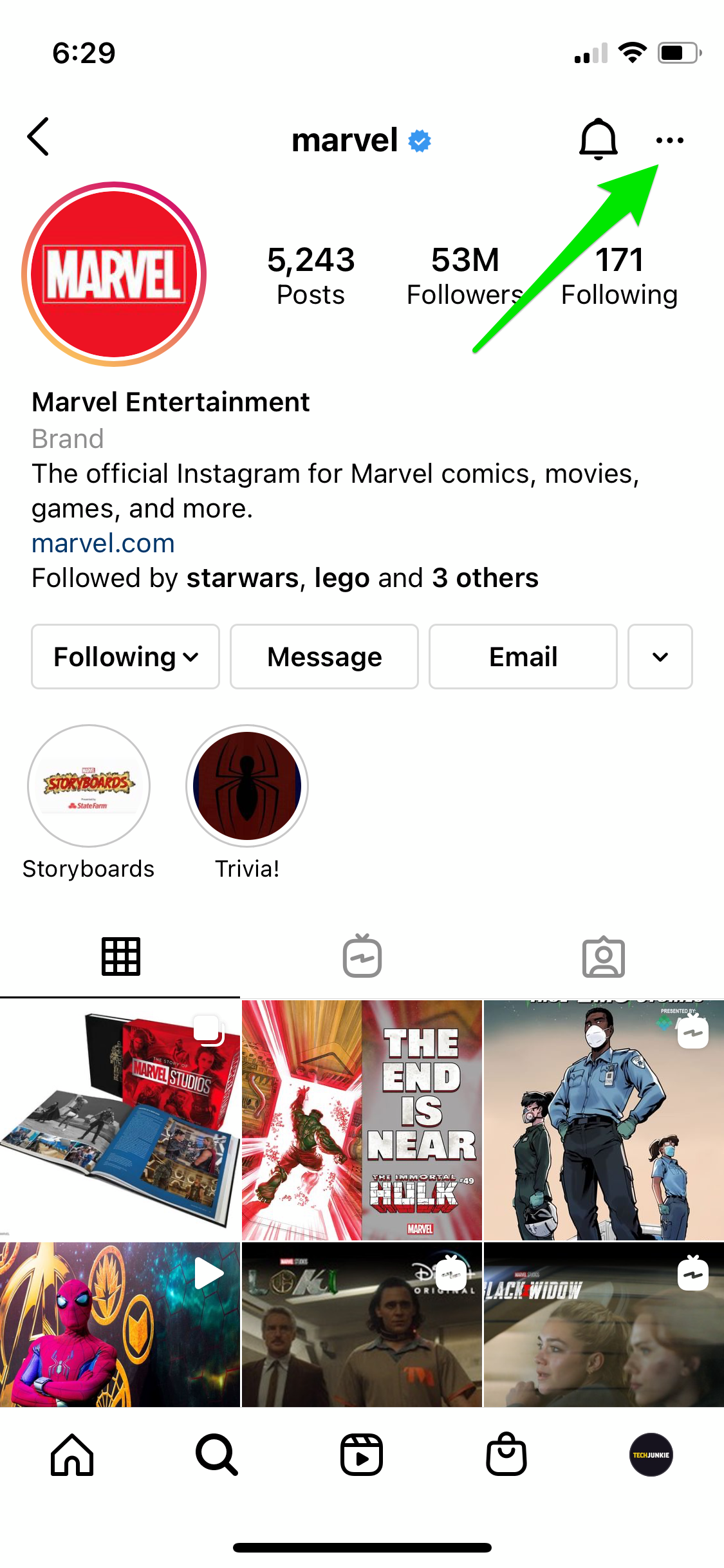This screenshot has width=724, height=1568.
Task: Message Marvel Entertainment
Action: point(324,657)
